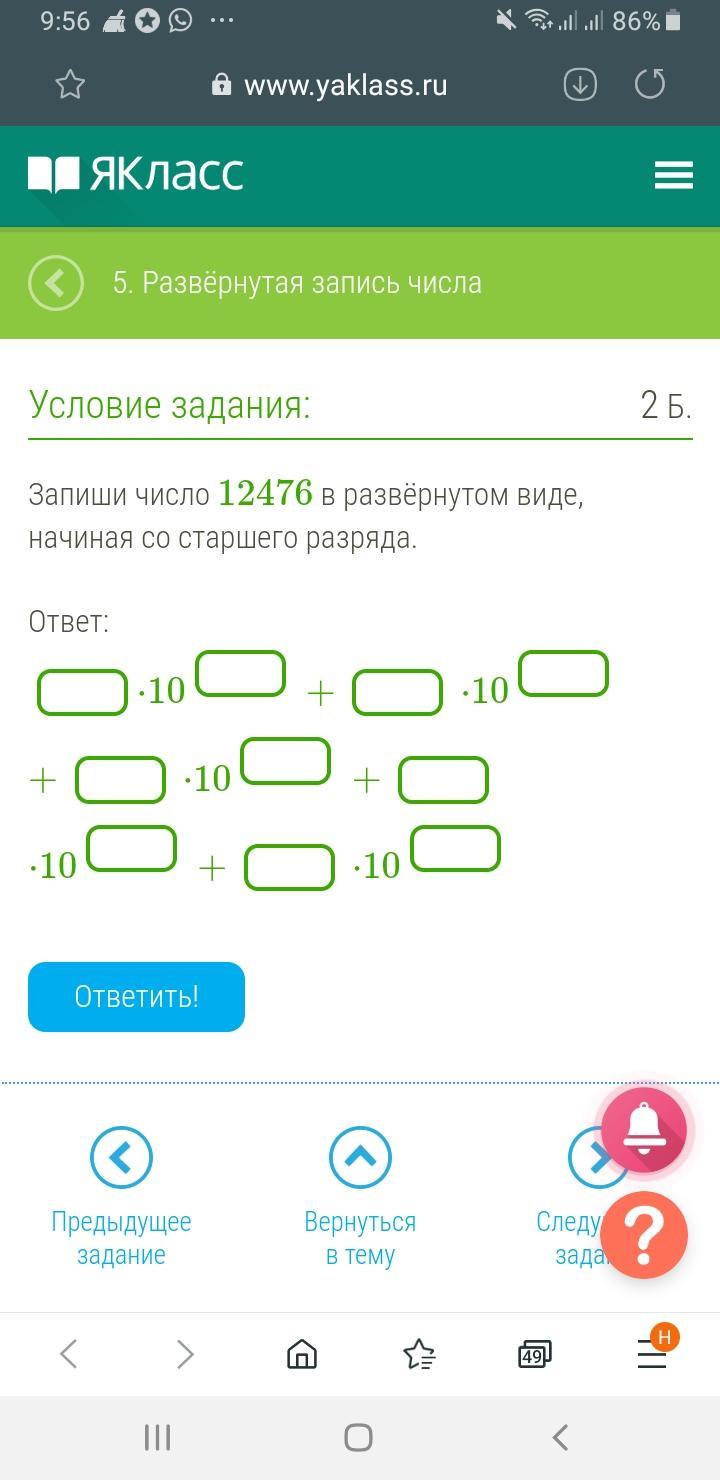Open the ЯКласс hamburger menu
The width and height of the screenshot is (720, 1480).
coord(673,175)
